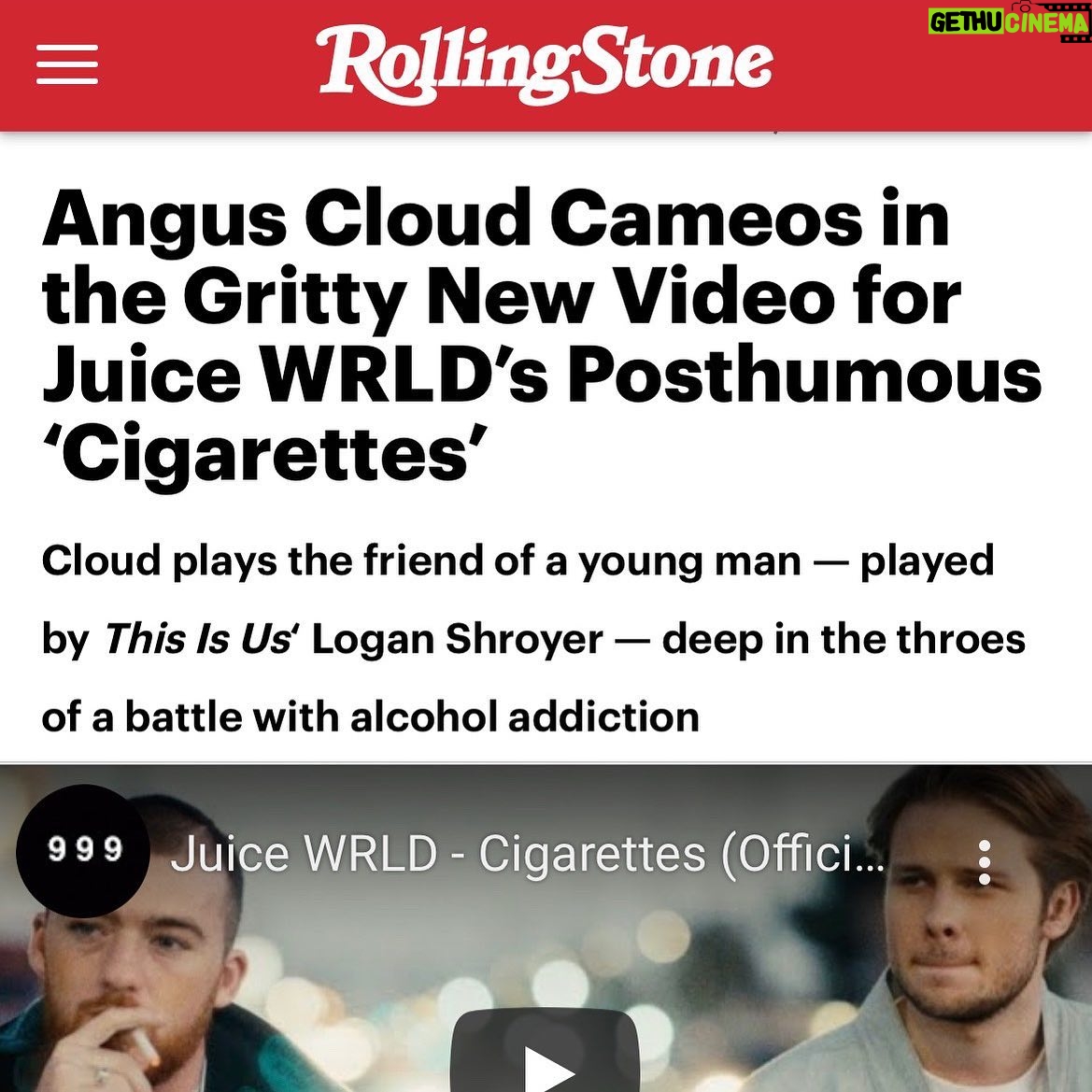
Task: Go to the Rolling Stone homepage
Action: [x=546, y=64]
